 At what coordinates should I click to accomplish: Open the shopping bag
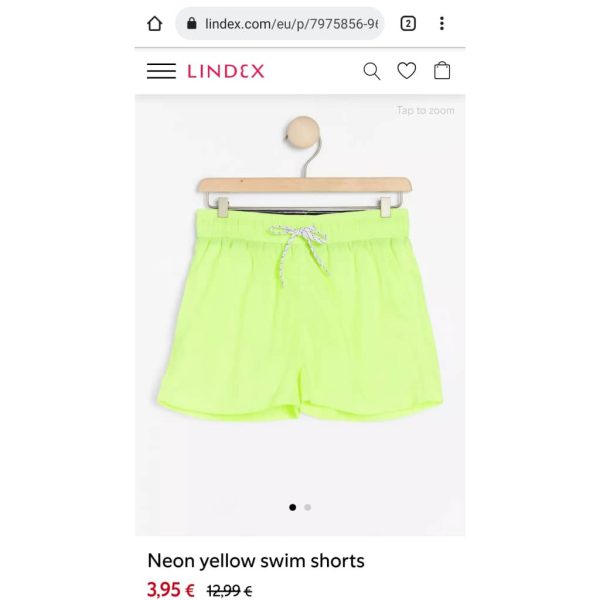point(442,71)
